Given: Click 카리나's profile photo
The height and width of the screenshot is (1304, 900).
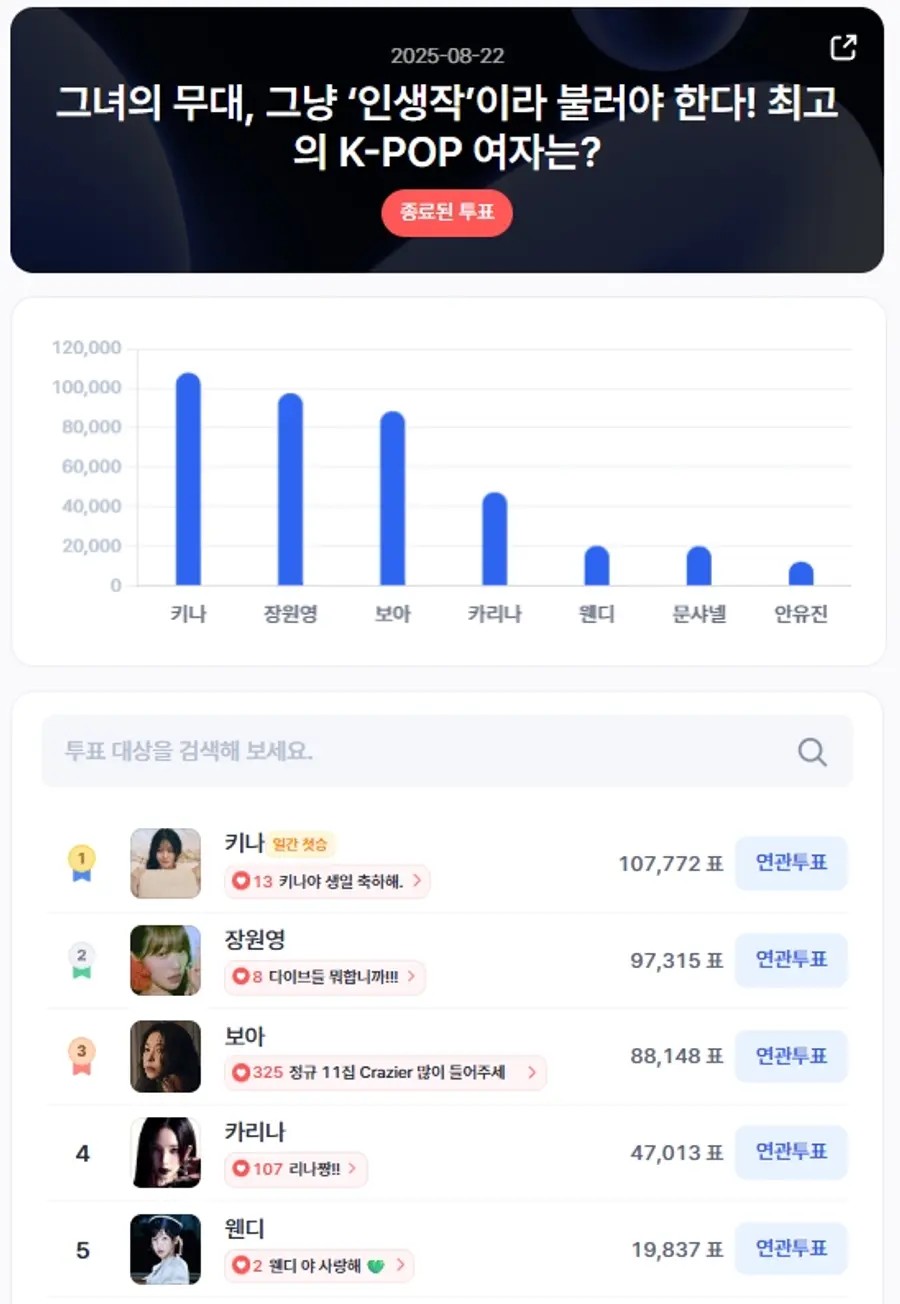Looking at the screenshot, I should pyautogui.click(x=165, y=1152).
